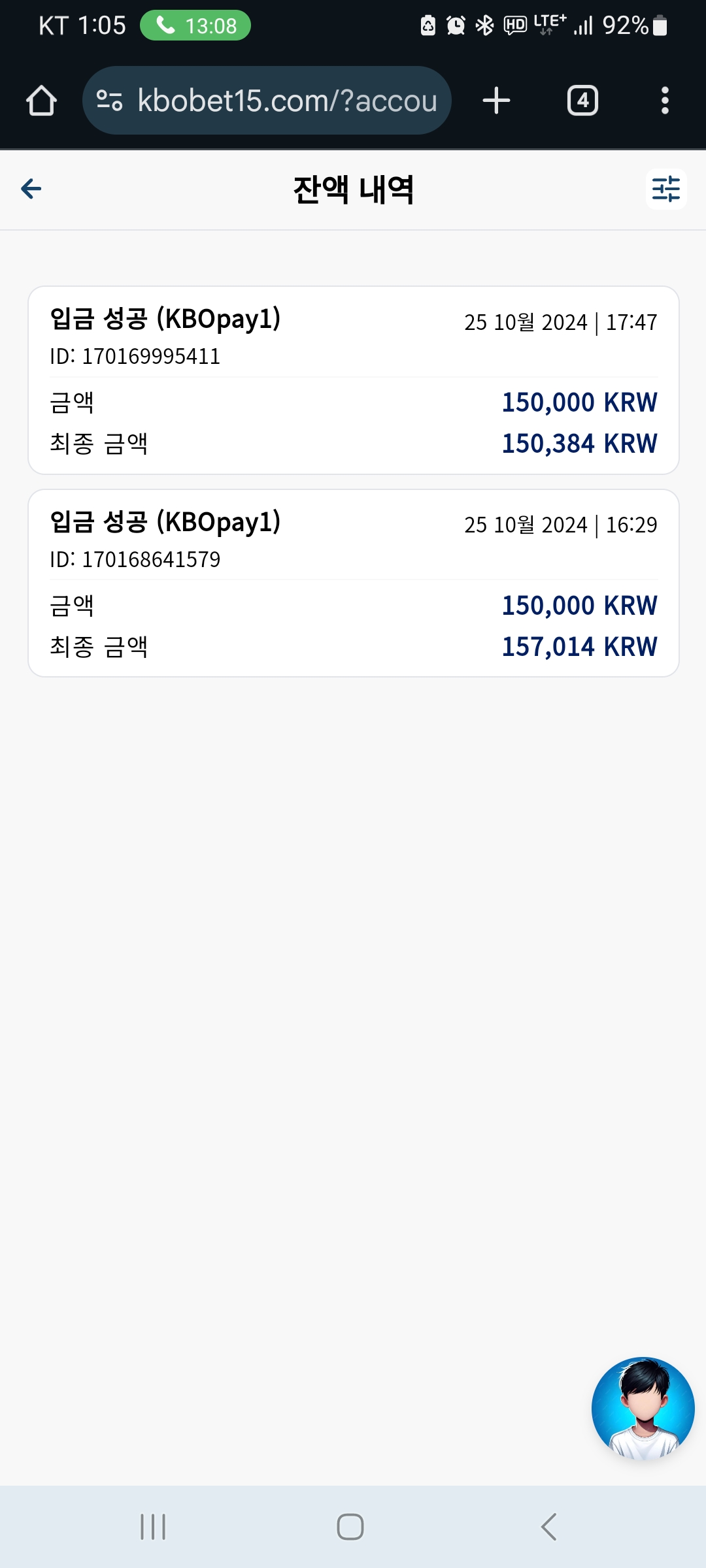Open the recent apps button
706x1568 pixels.
pos(153,1527)
